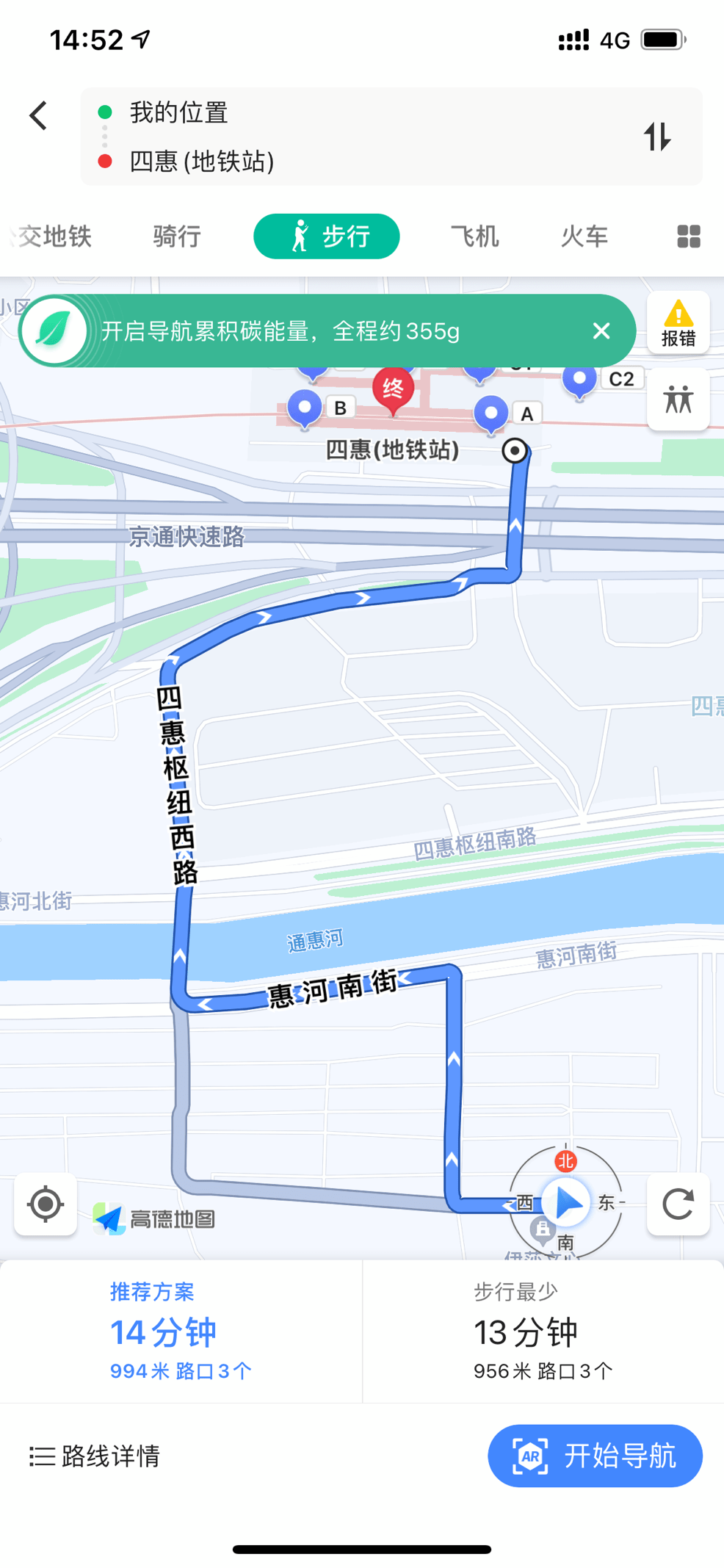Switch to the 火车 tab
This screenshot has width=724, height=1568.
pos(584,236)
